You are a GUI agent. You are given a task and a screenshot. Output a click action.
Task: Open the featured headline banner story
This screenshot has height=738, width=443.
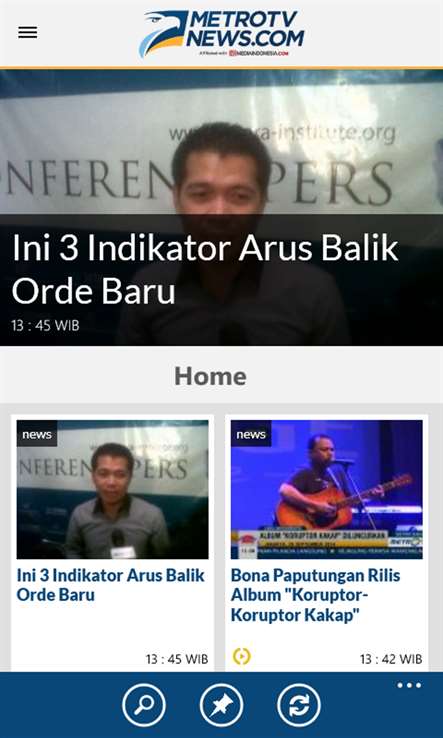[221, 208]
